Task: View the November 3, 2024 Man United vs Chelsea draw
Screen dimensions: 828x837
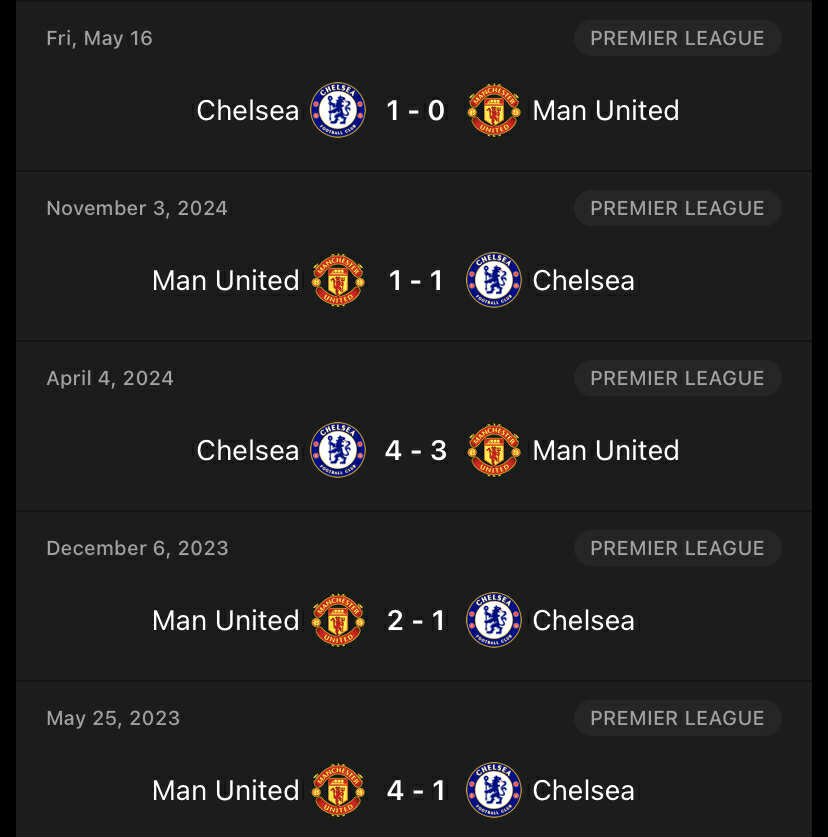Action: pyautogui.click(x=415, y=280)
